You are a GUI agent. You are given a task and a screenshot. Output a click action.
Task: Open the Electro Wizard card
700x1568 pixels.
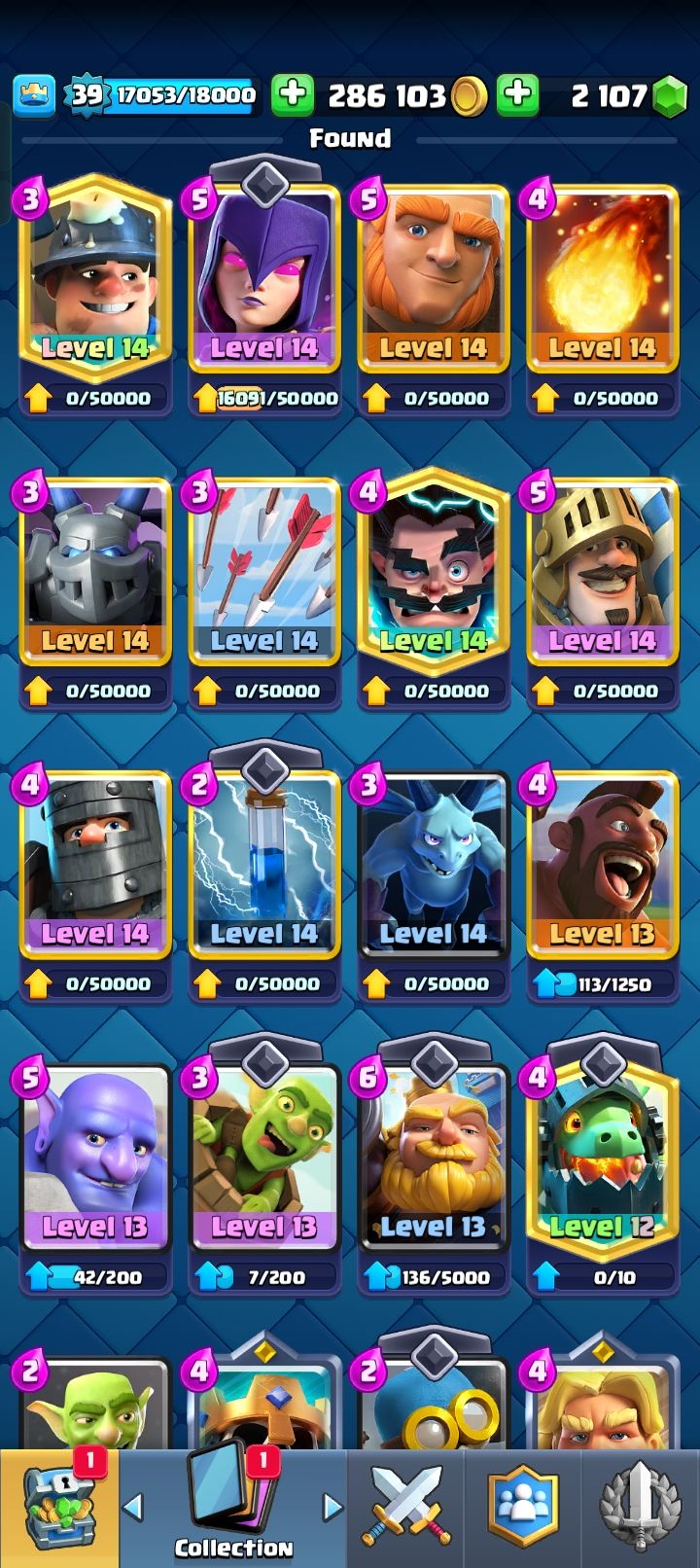pos(434,572)
